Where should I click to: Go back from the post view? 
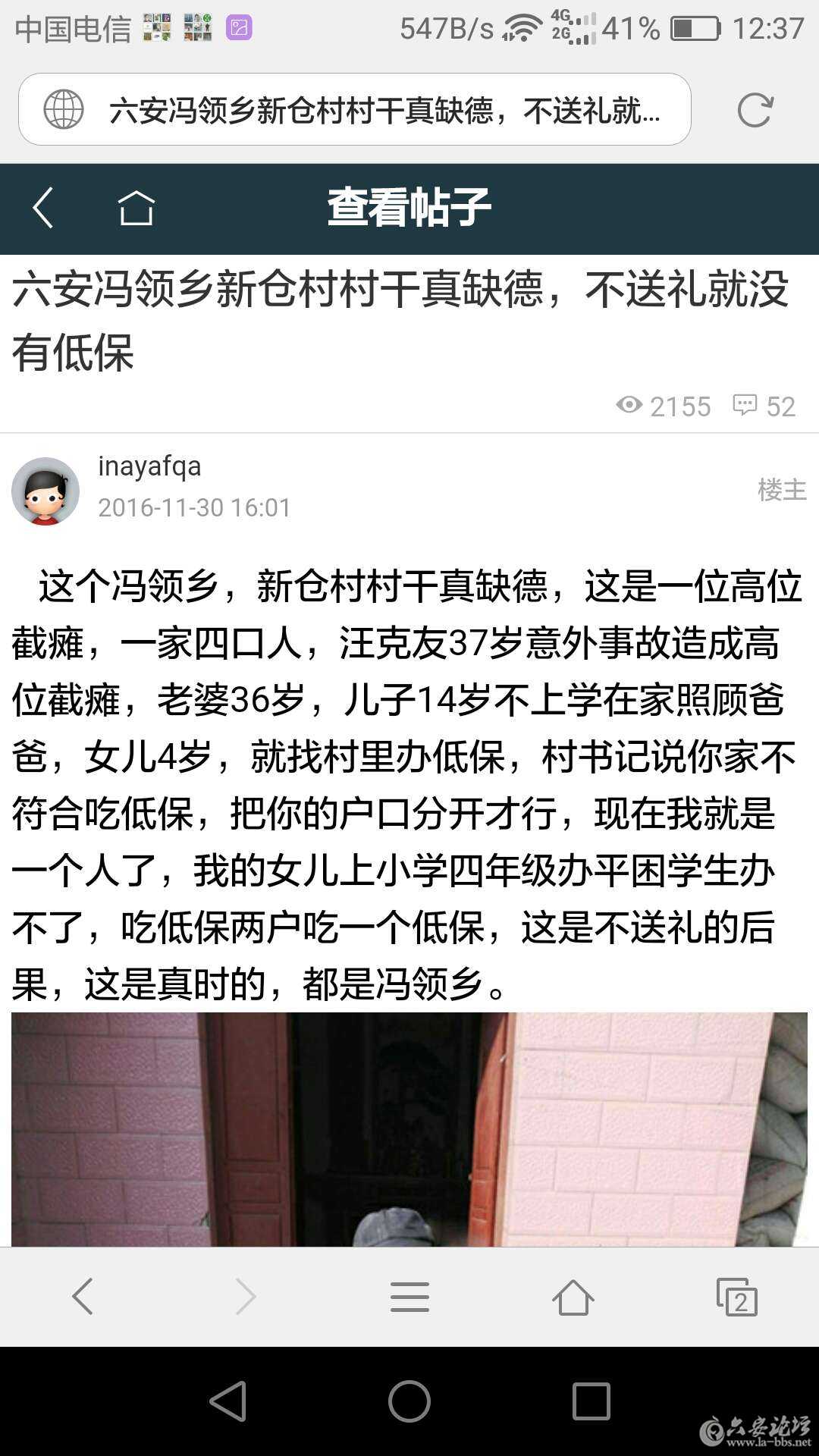click(43, 208)
